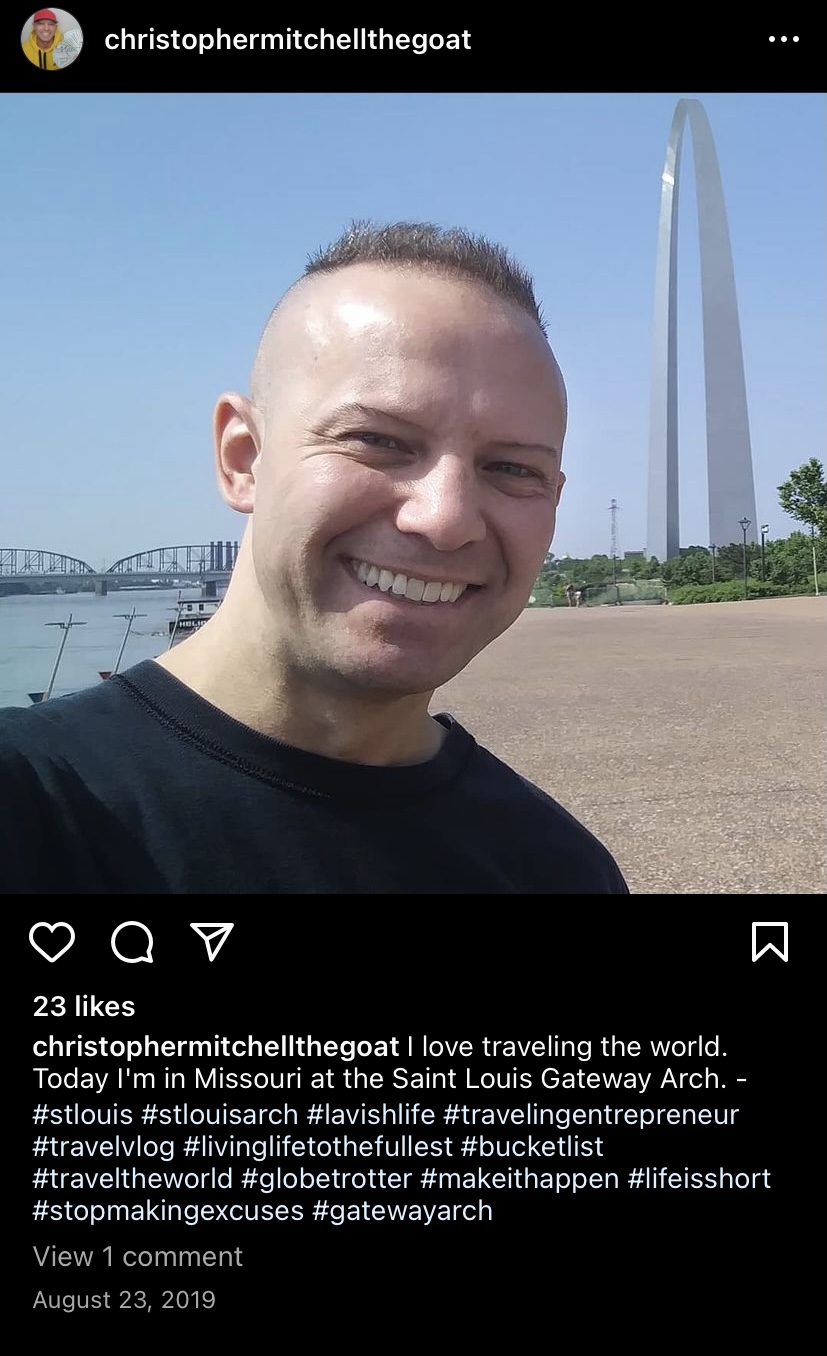Open the #lifeisshort hashtag
827x1356 pixels.
[x=699, y=1178]
